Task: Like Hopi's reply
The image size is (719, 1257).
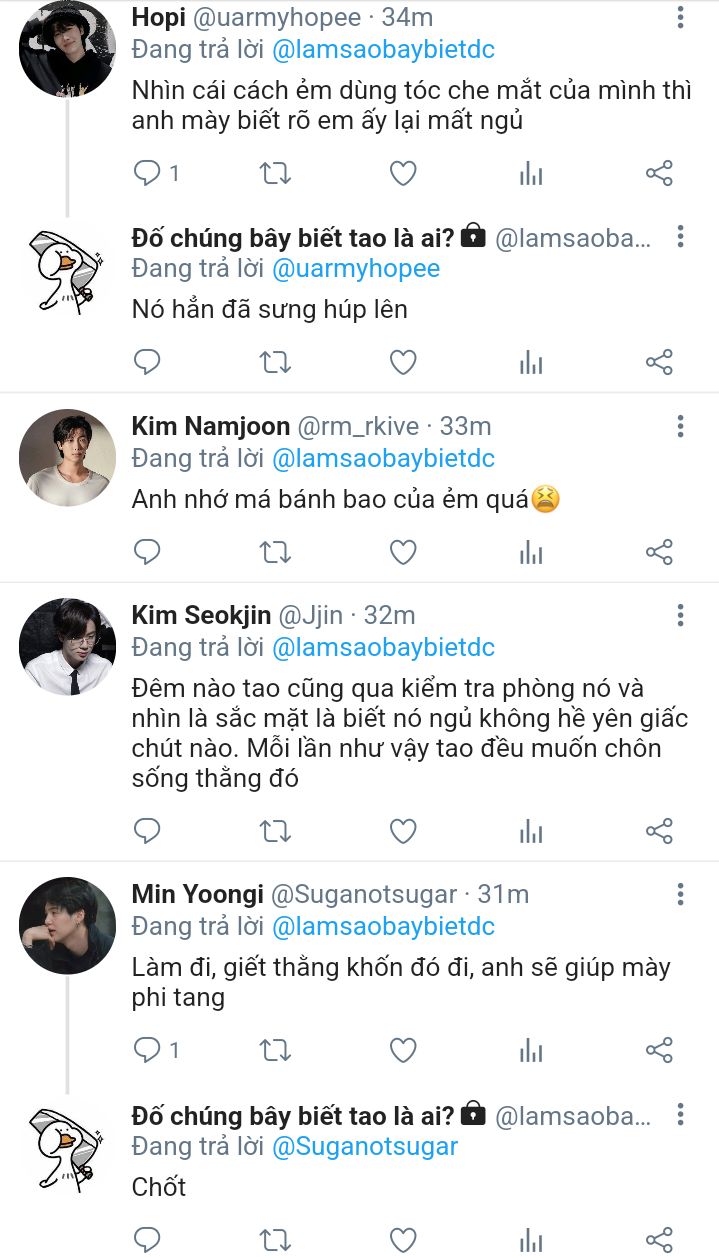Action: (x=403, y=173)
